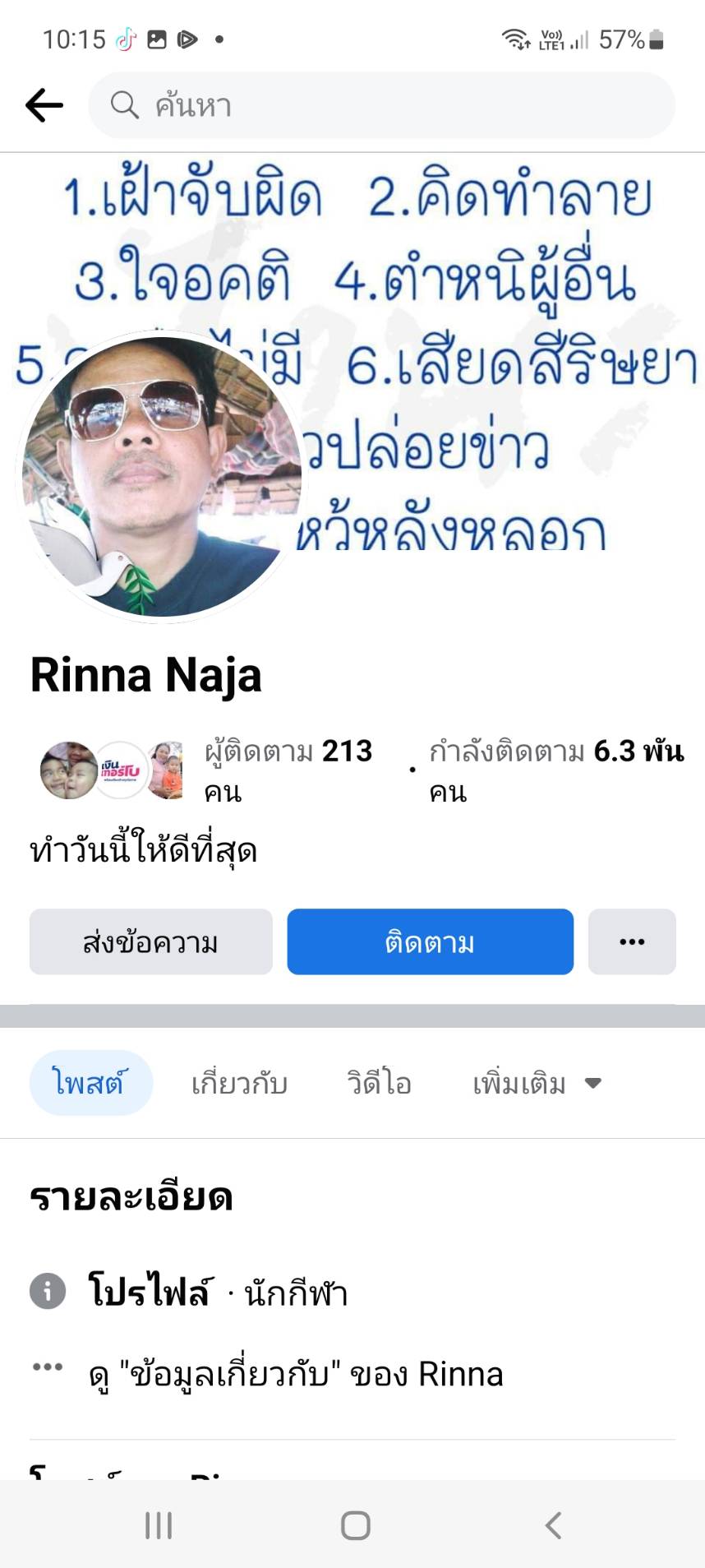This screenshot has height=1568, width=705.
Task: Switch to the เกี่ยวกับ tab
Action: (239, 1083)
